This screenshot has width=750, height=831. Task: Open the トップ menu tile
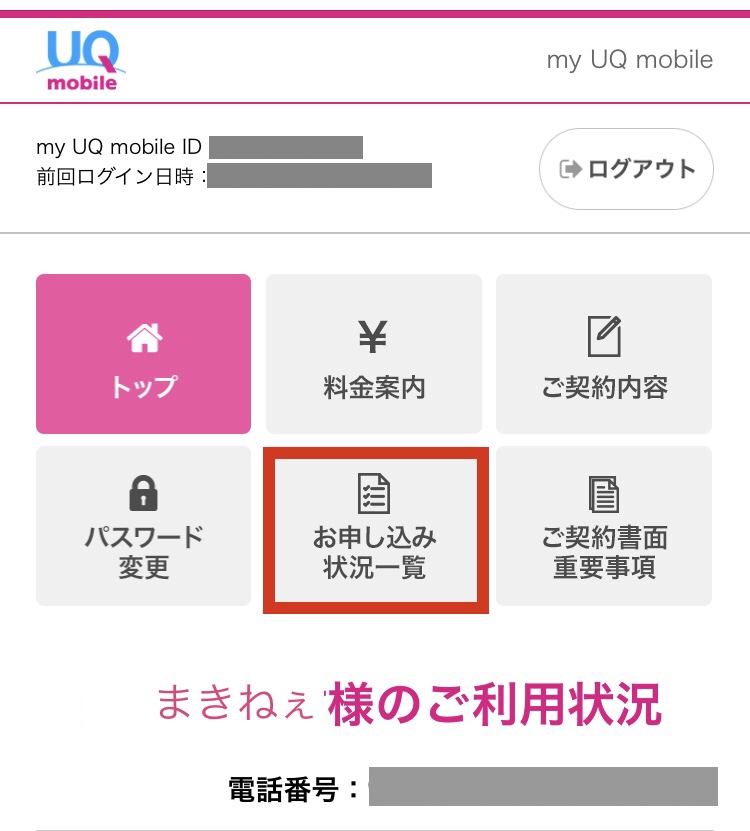[x=144, y=354]
